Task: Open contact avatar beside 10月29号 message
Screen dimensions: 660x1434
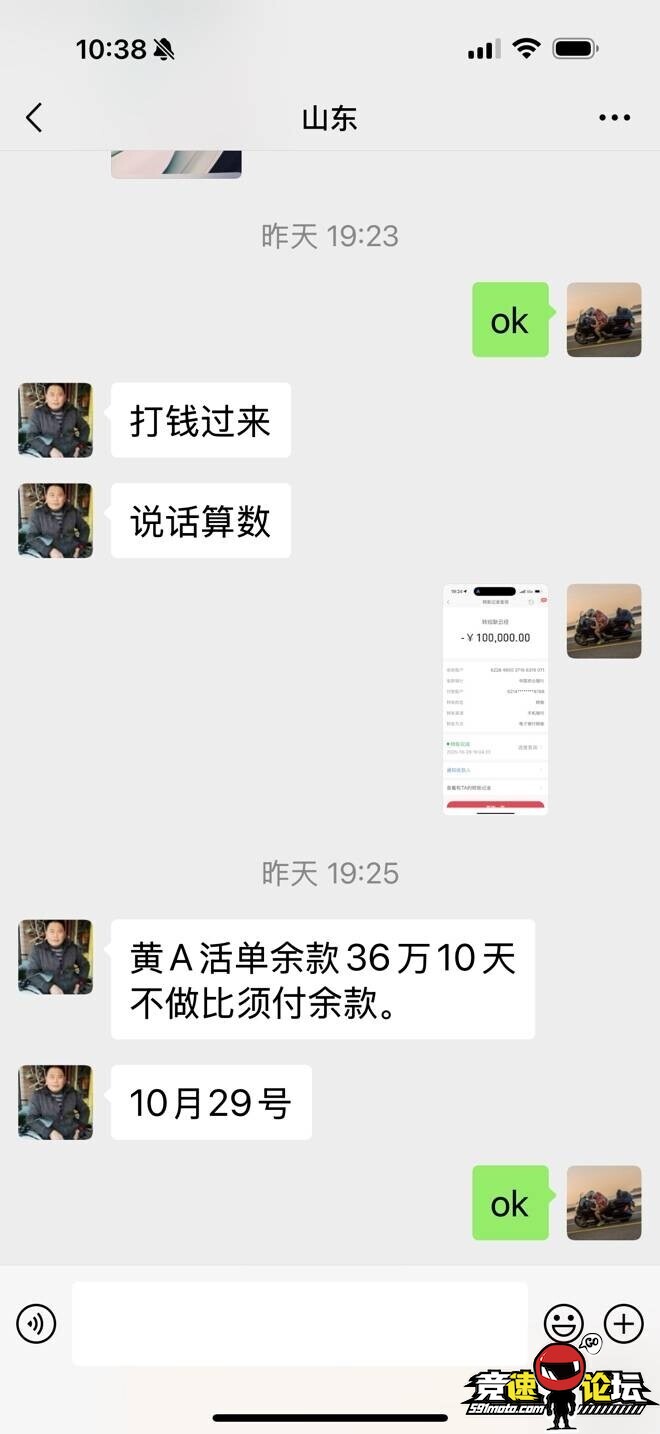Action: tap(55, 1102)
